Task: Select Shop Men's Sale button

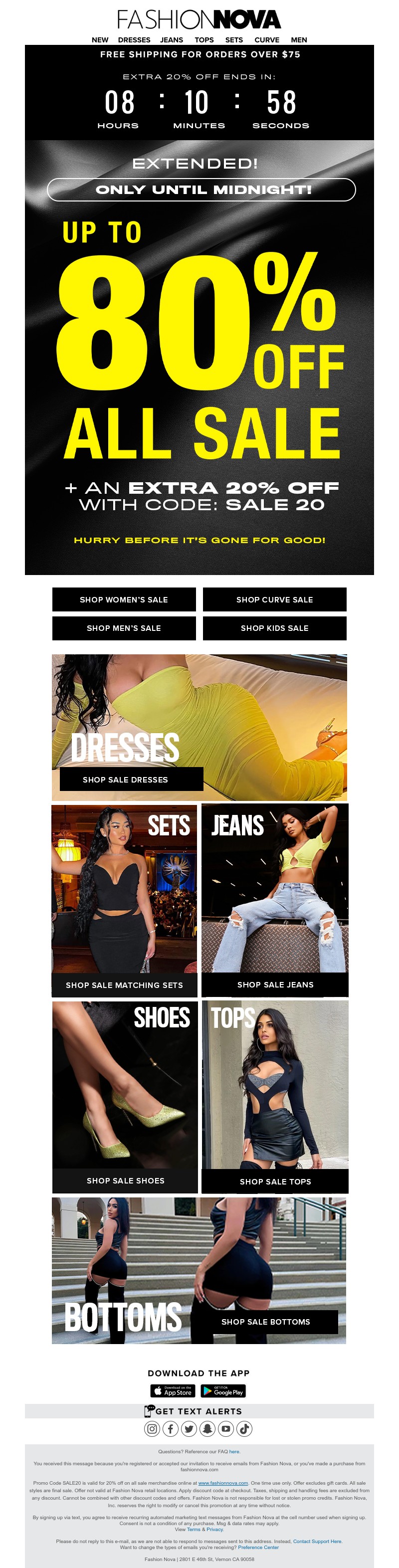Action: [x=124, y=628]
